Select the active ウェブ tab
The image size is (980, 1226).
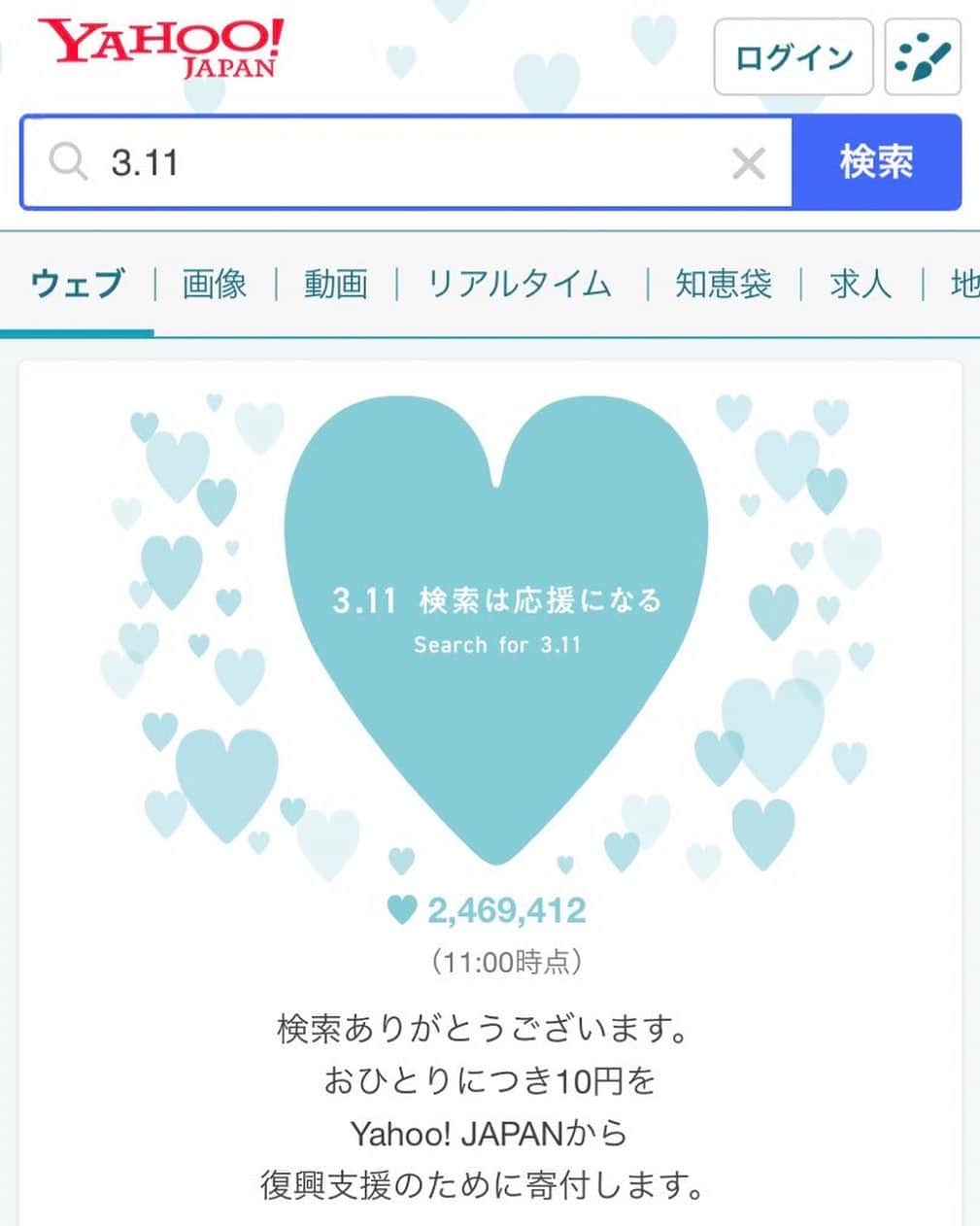77,285
